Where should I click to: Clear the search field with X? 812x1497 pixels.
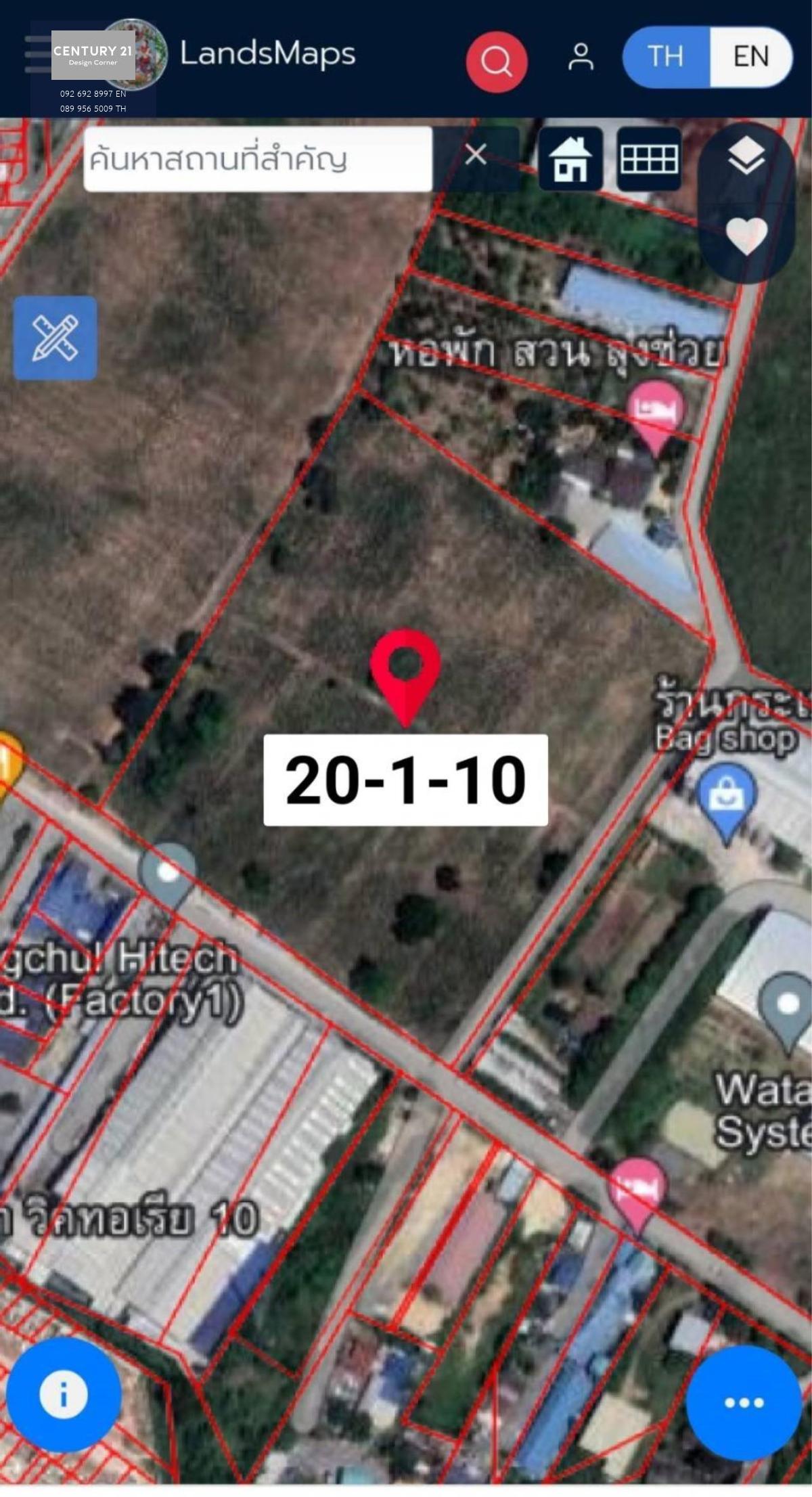point(476,154)
